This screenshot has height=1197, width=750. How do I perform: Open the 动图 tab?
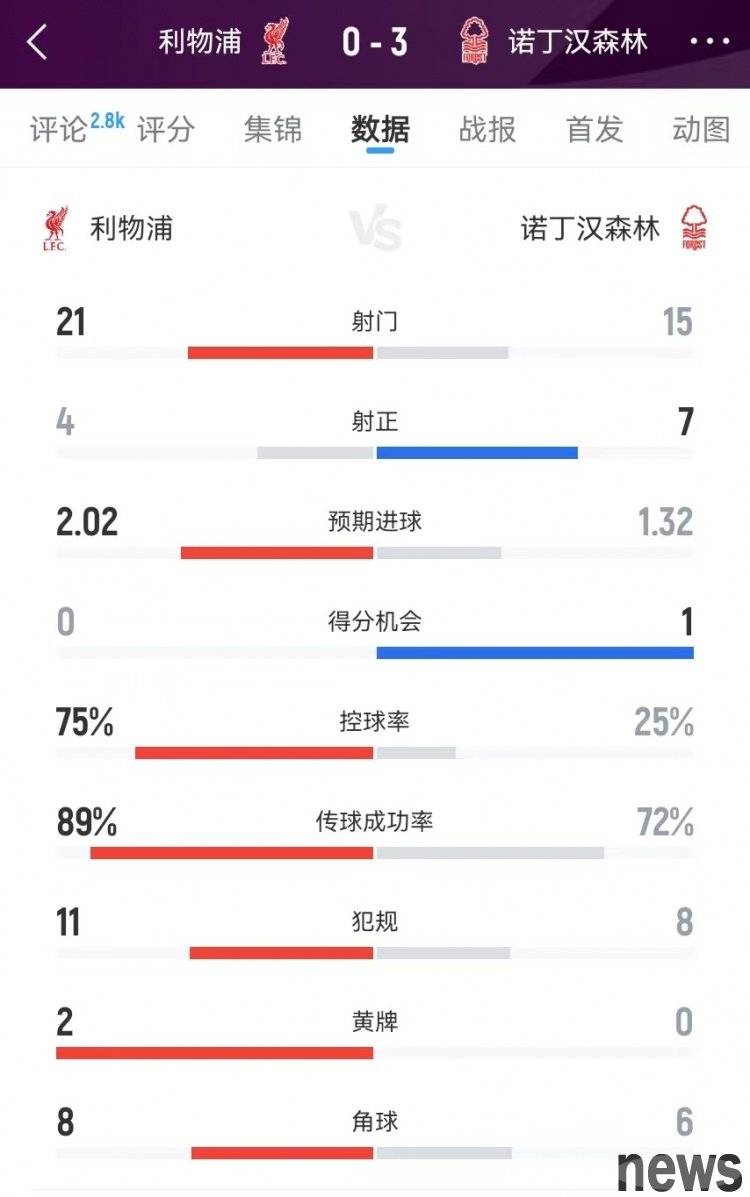pyautogui.click(x=701, y=129)
